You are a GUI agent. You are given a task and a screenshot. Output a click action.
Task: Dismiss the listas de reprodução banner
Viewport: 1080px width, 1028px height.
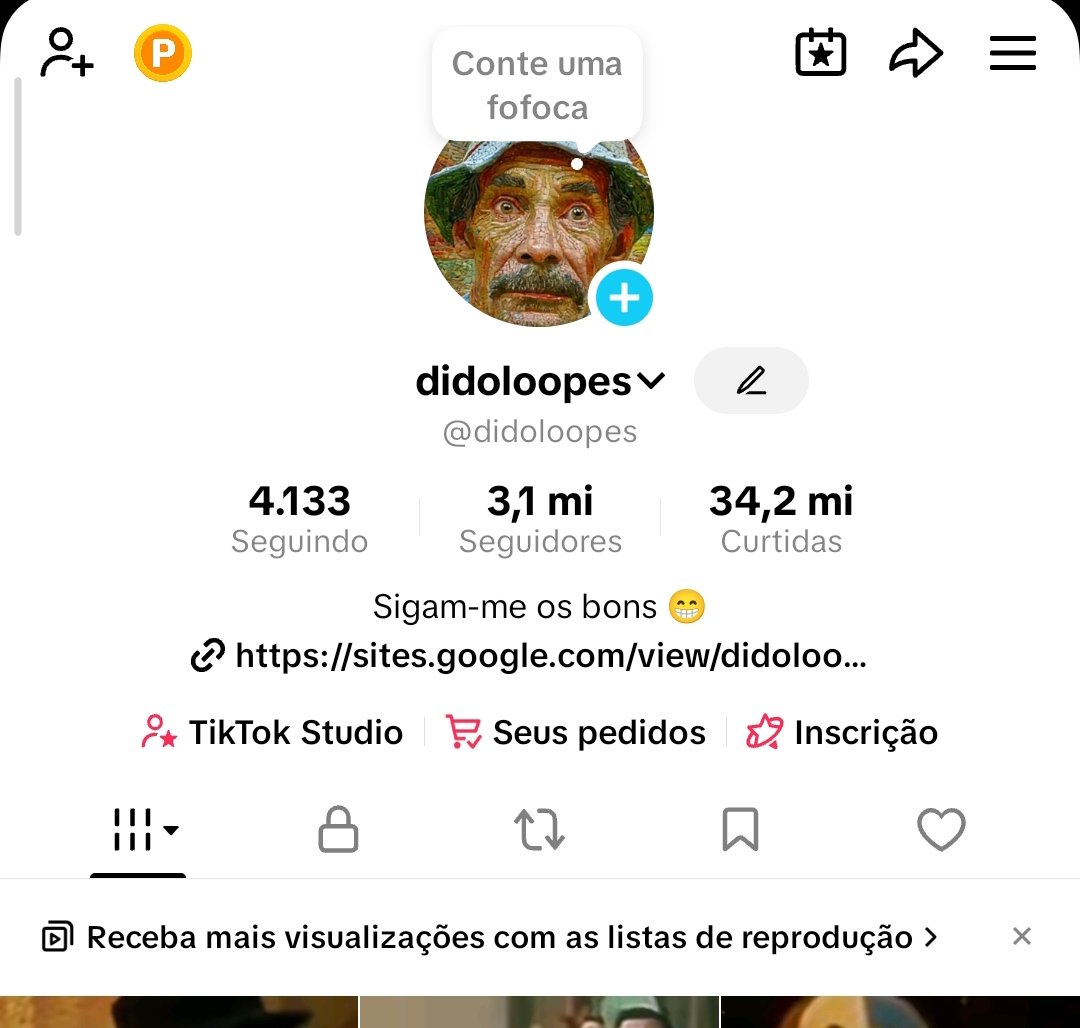coord(1021,937)
